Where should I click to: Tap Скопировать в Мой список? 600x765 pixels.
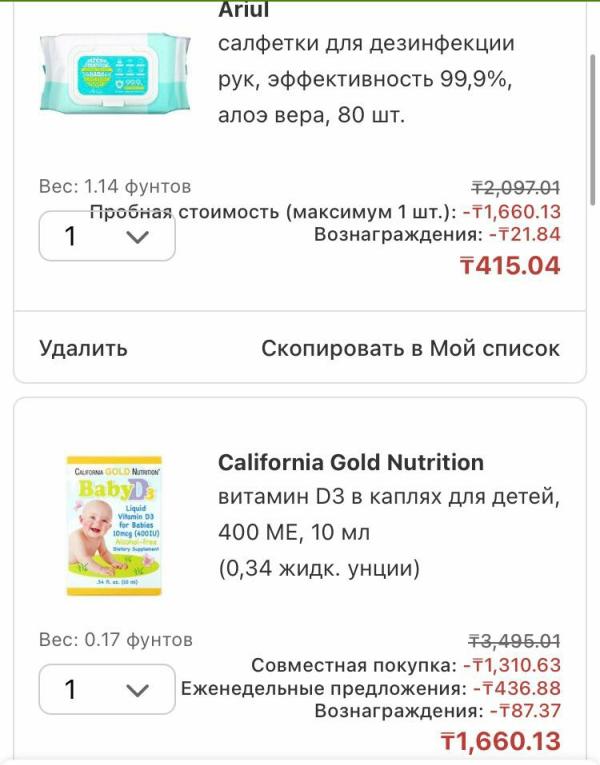[x=410, y=348]
